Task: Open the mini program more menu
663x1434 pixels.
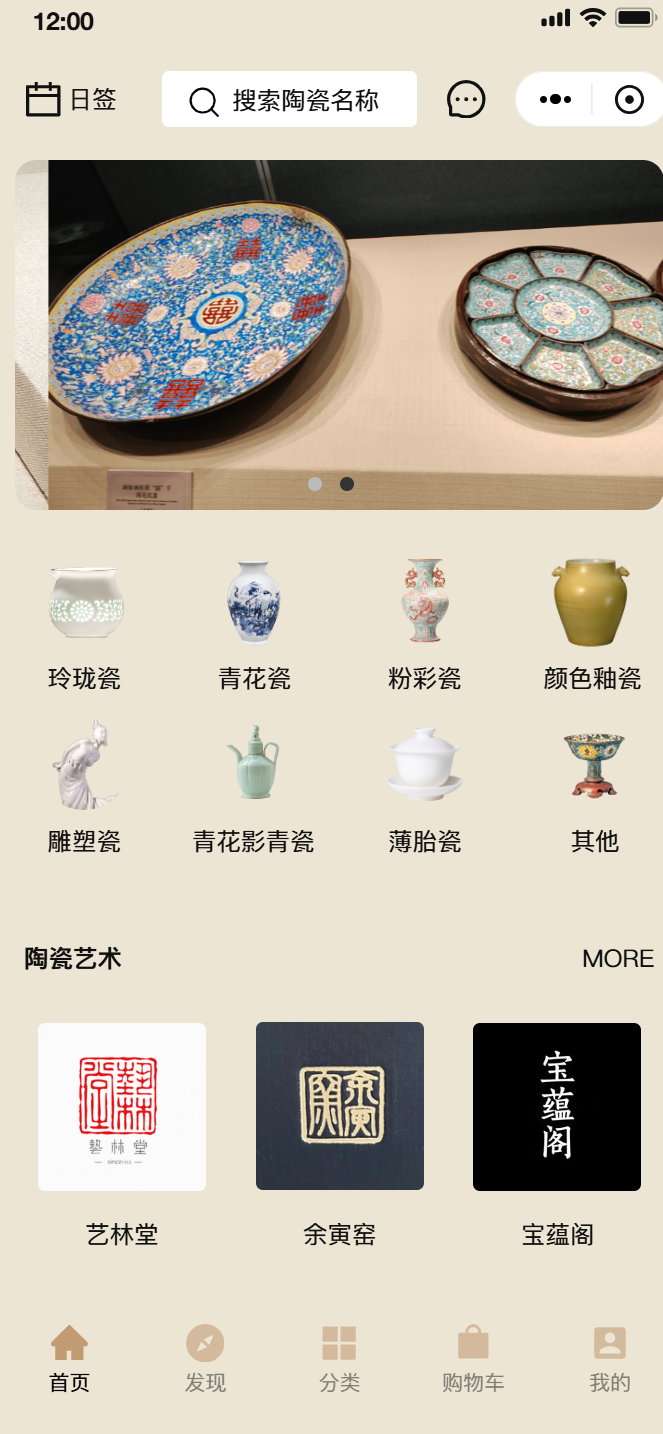Action: pyautogui.click(x=555, y=99)
